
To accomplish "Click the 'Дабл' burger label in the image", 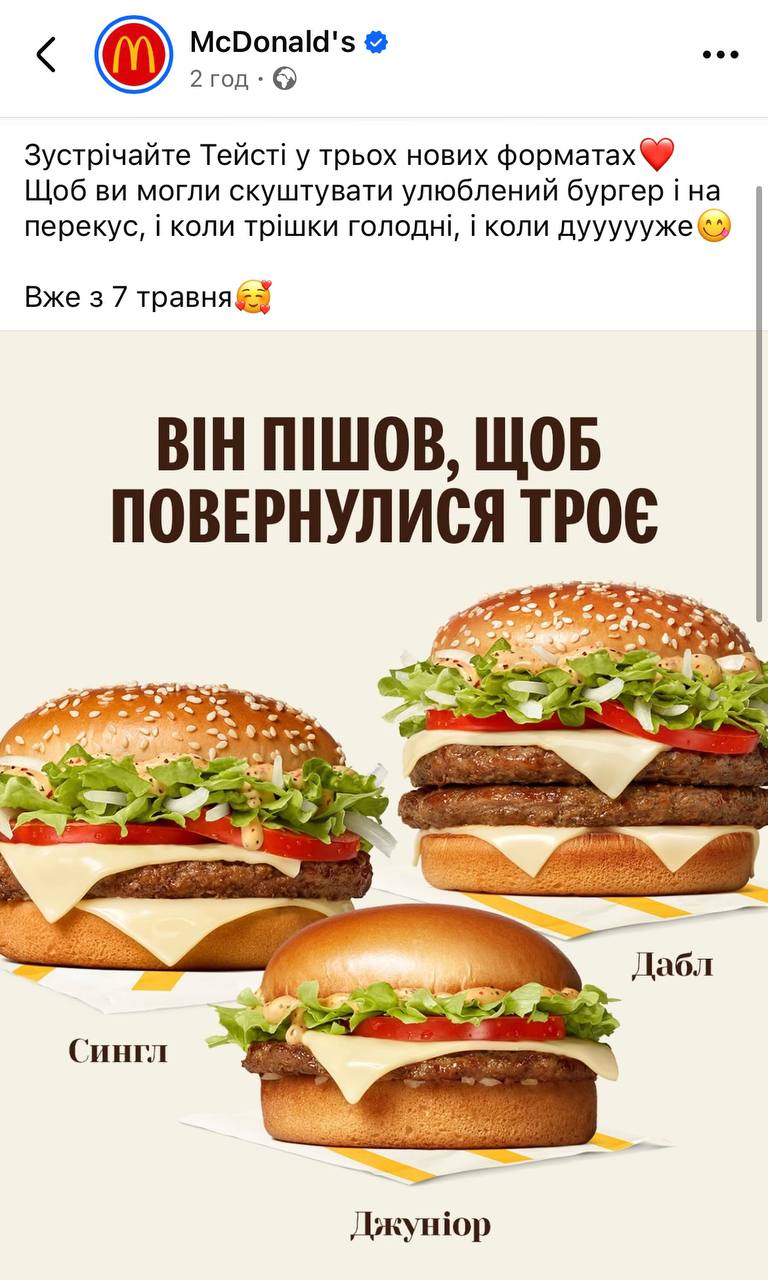I will tap(673, 966).
